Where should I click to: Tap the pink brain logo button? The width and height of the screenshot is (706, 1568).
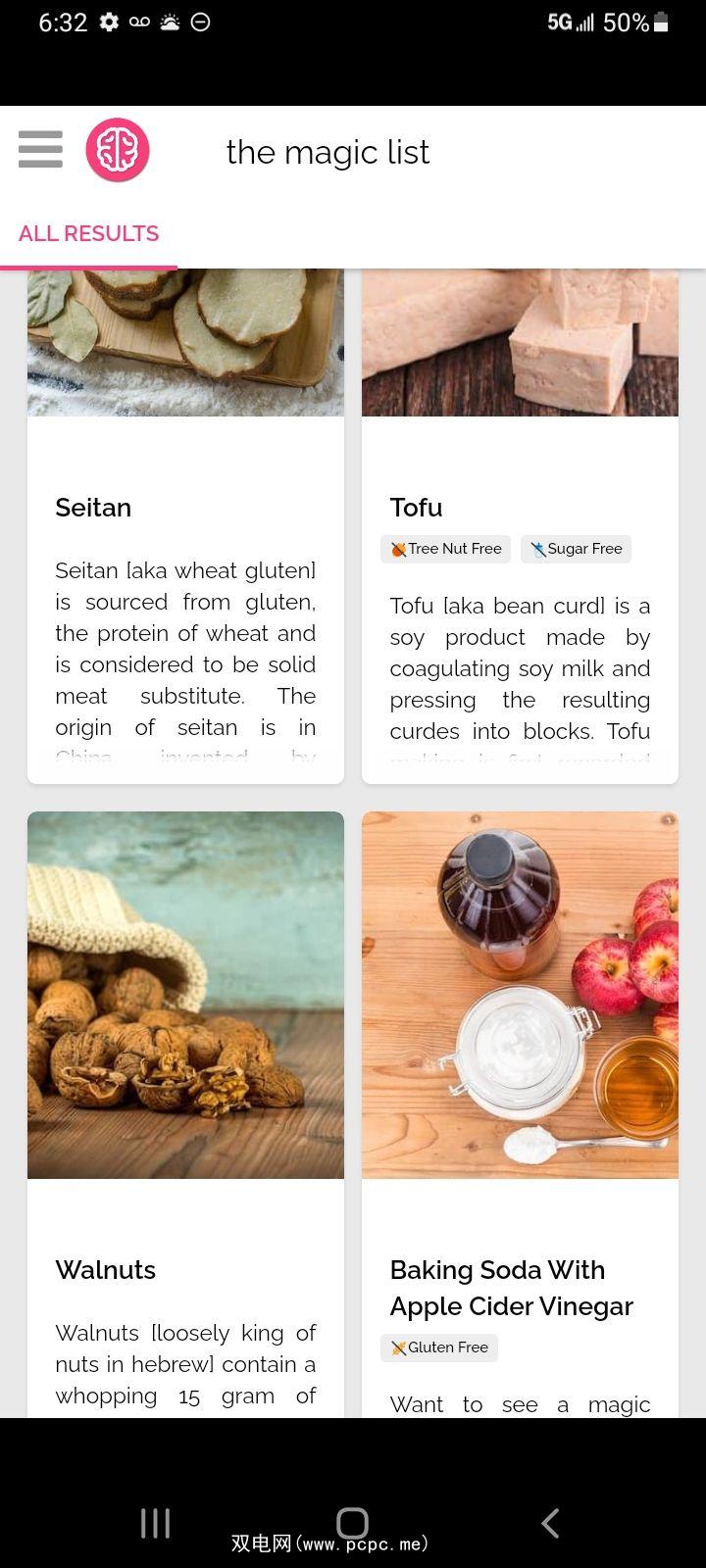tap(118, 150)
